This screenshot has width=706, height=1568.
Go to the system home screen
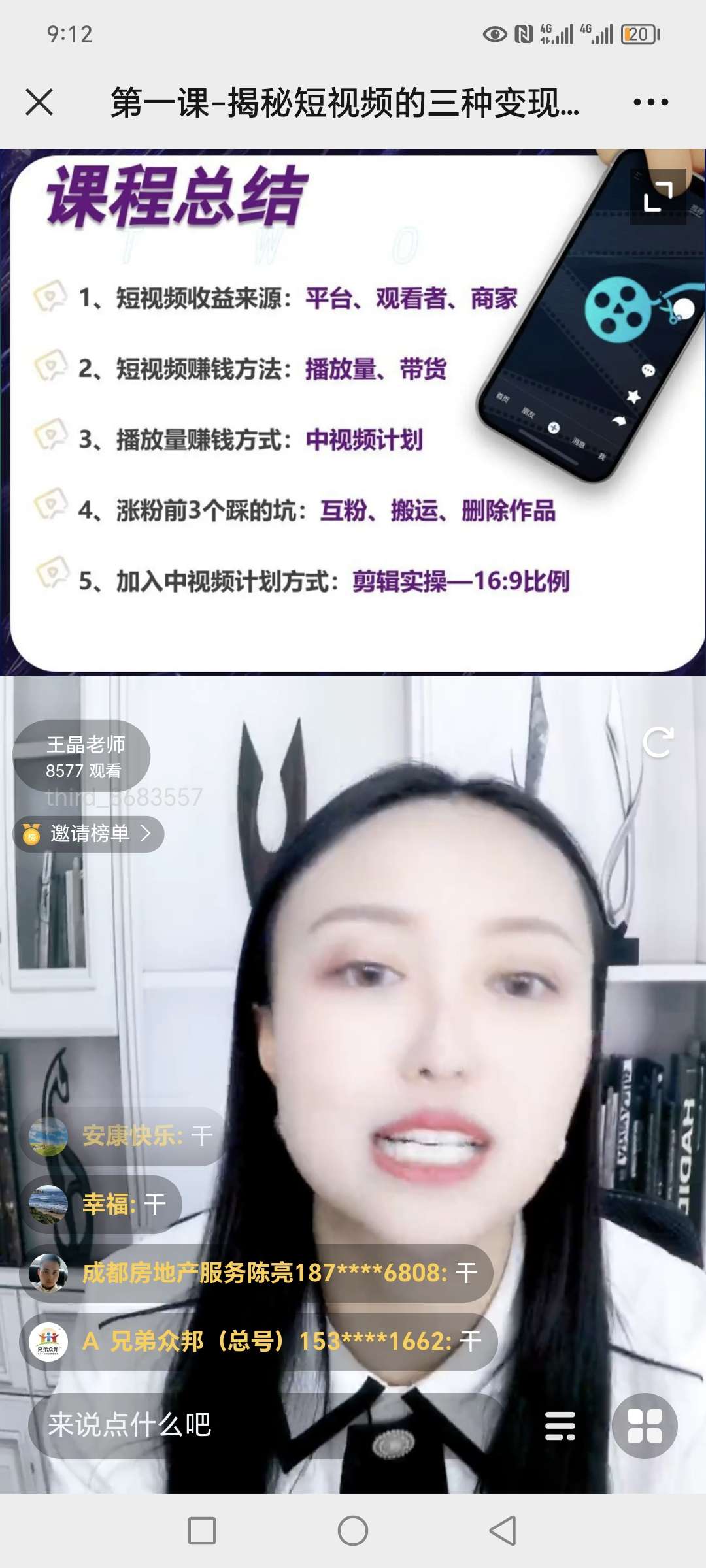point(353,1531)
